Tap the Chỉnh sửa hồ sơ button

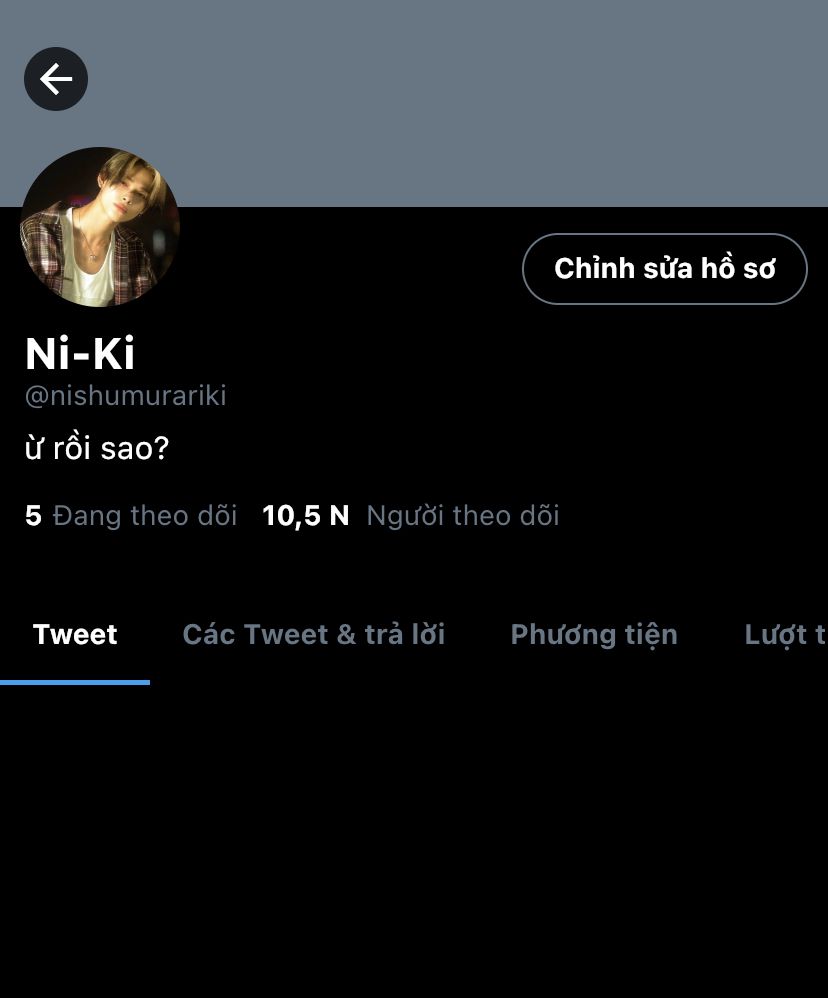[x=664, y=268]
